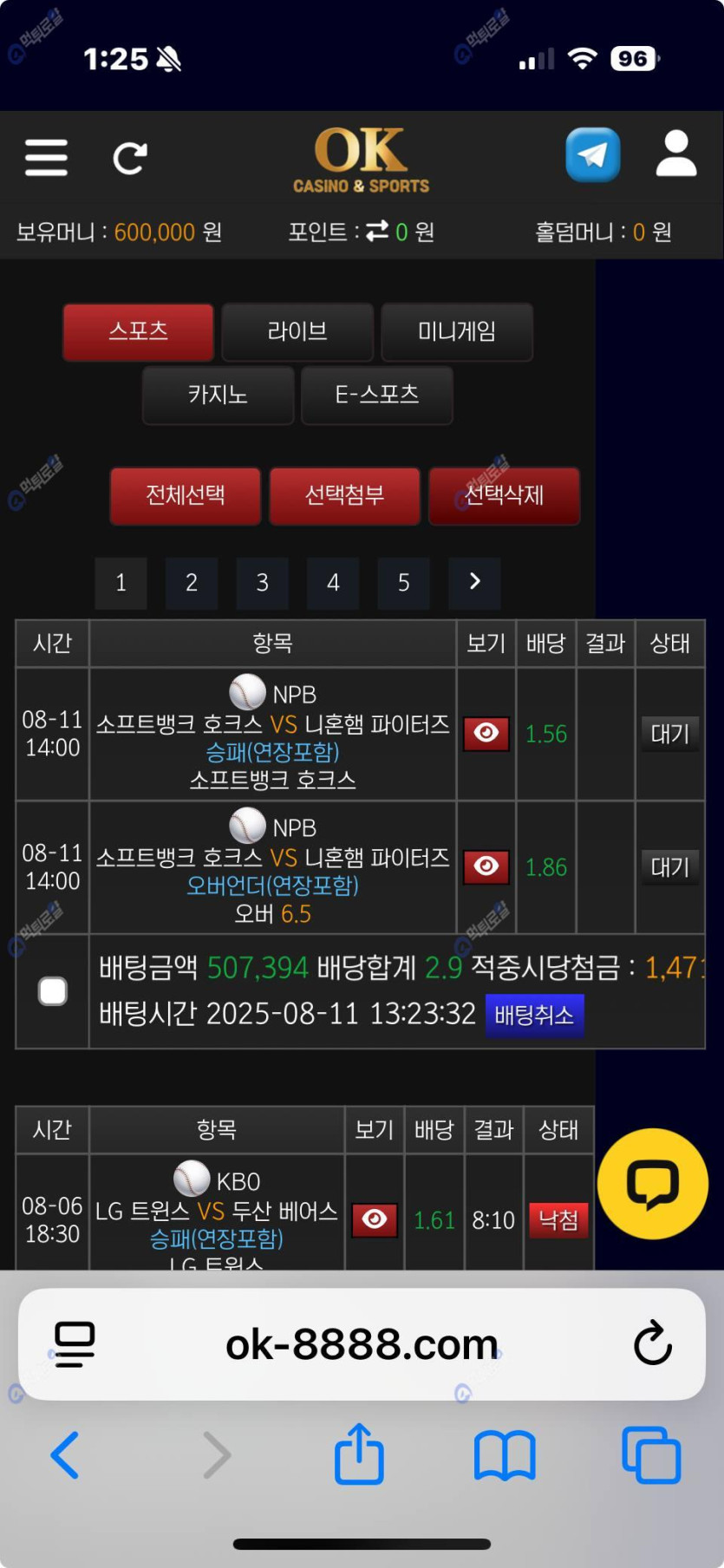Cancel the bet with 배팅취소

534,1015
